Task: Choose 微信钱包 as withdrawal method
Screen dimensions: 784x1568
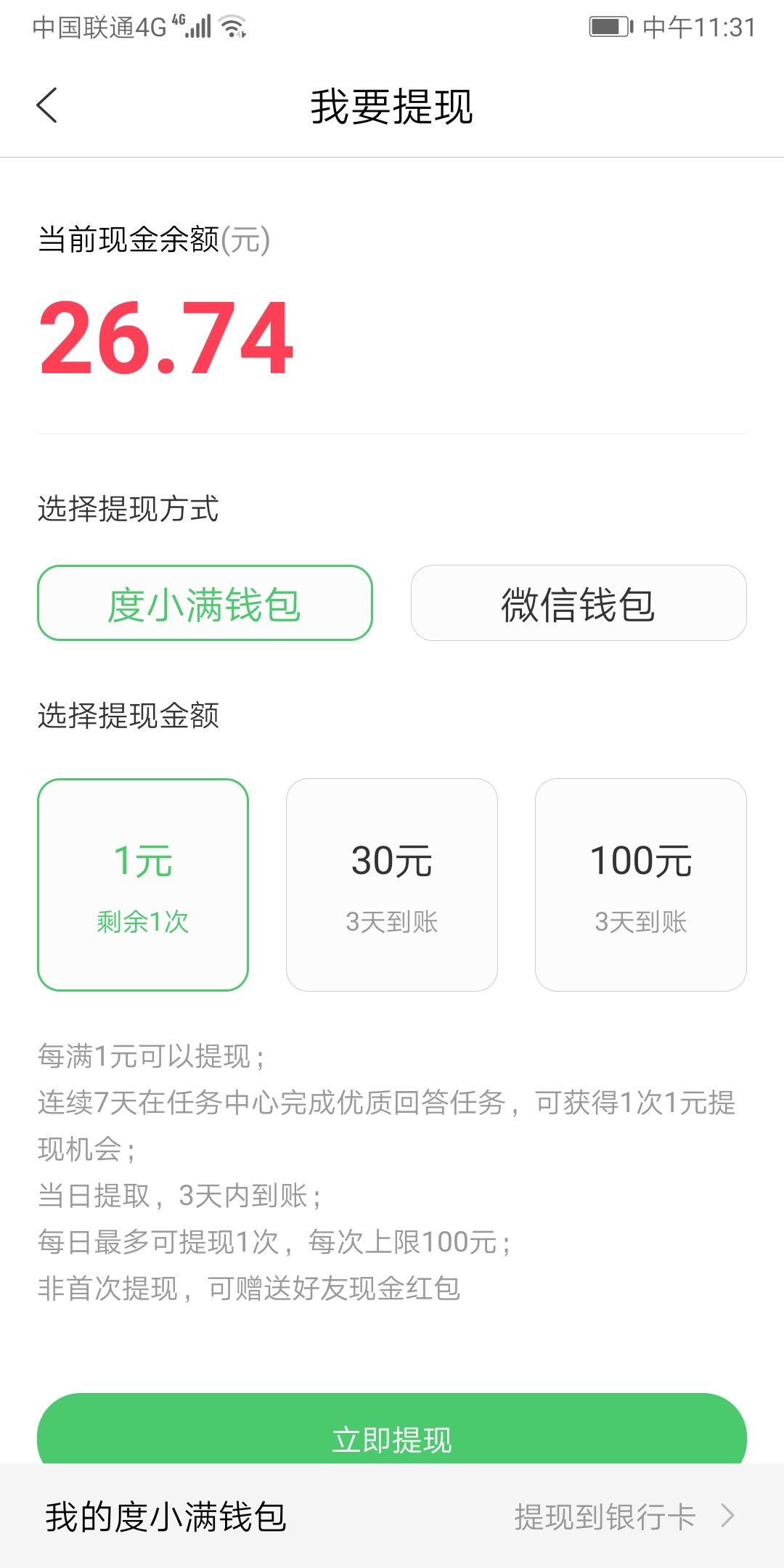Action: click(579, 603)
